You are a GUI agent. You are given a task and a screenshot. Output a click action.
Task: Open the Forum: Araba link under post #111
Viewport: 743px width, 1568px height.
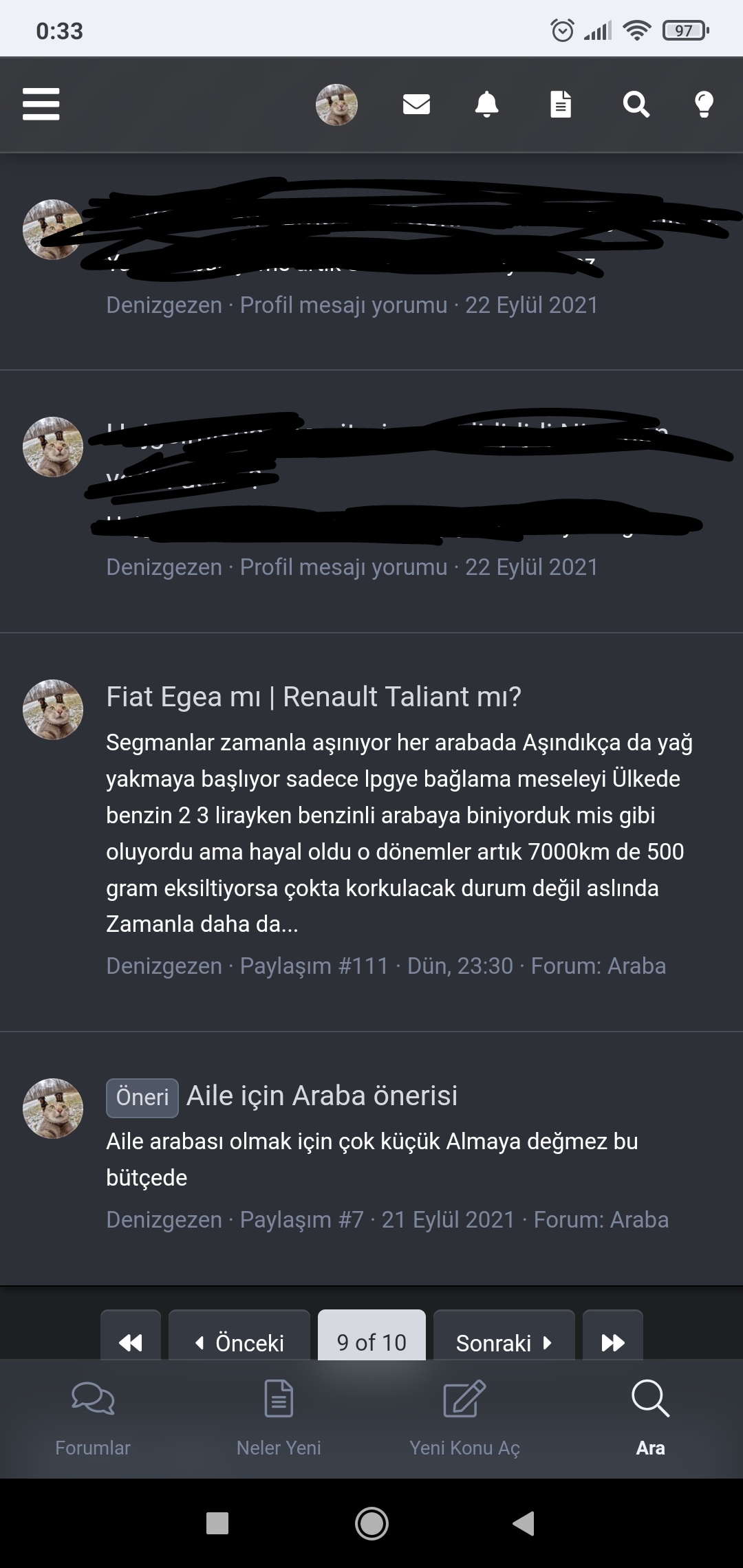click(x=599, y=966)
